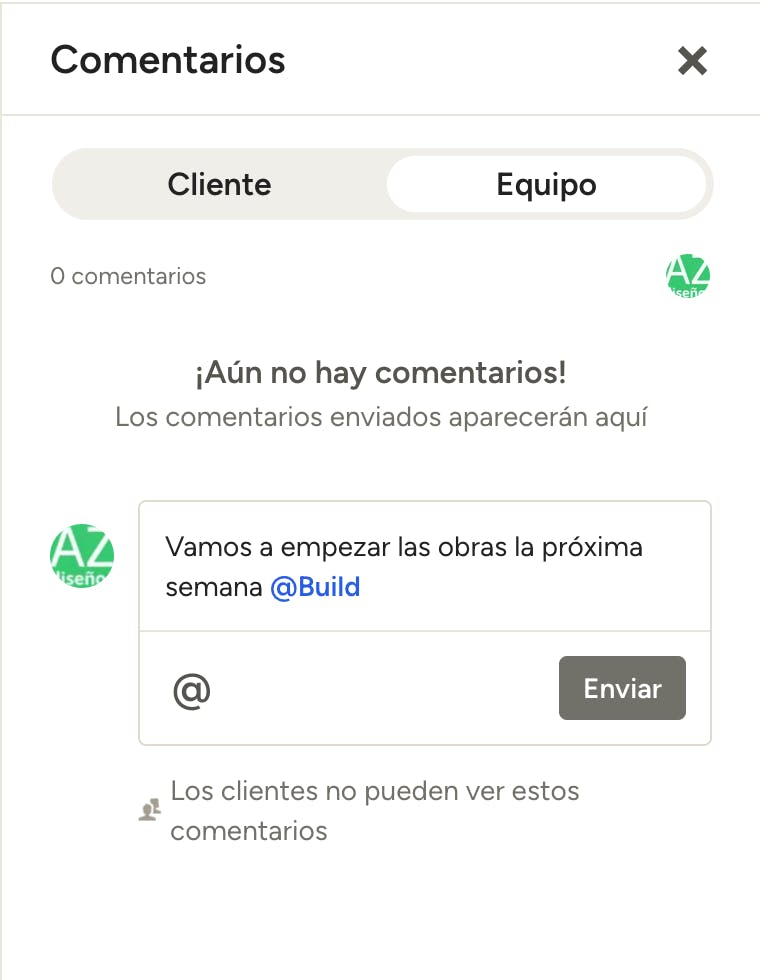Tap the comment text field
The width and height of the screenshot is (760, 980).
pos(424,566)
